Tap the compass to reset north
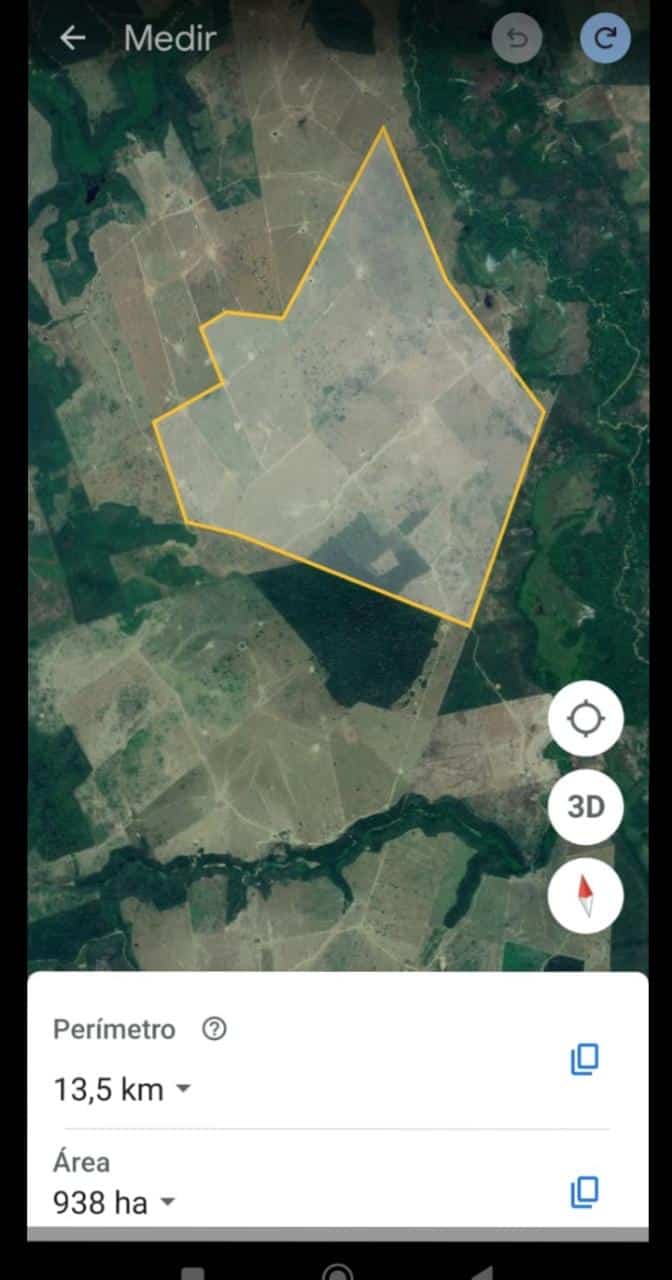Viewport: 672px width, 1280px height. tap(585, 894)
